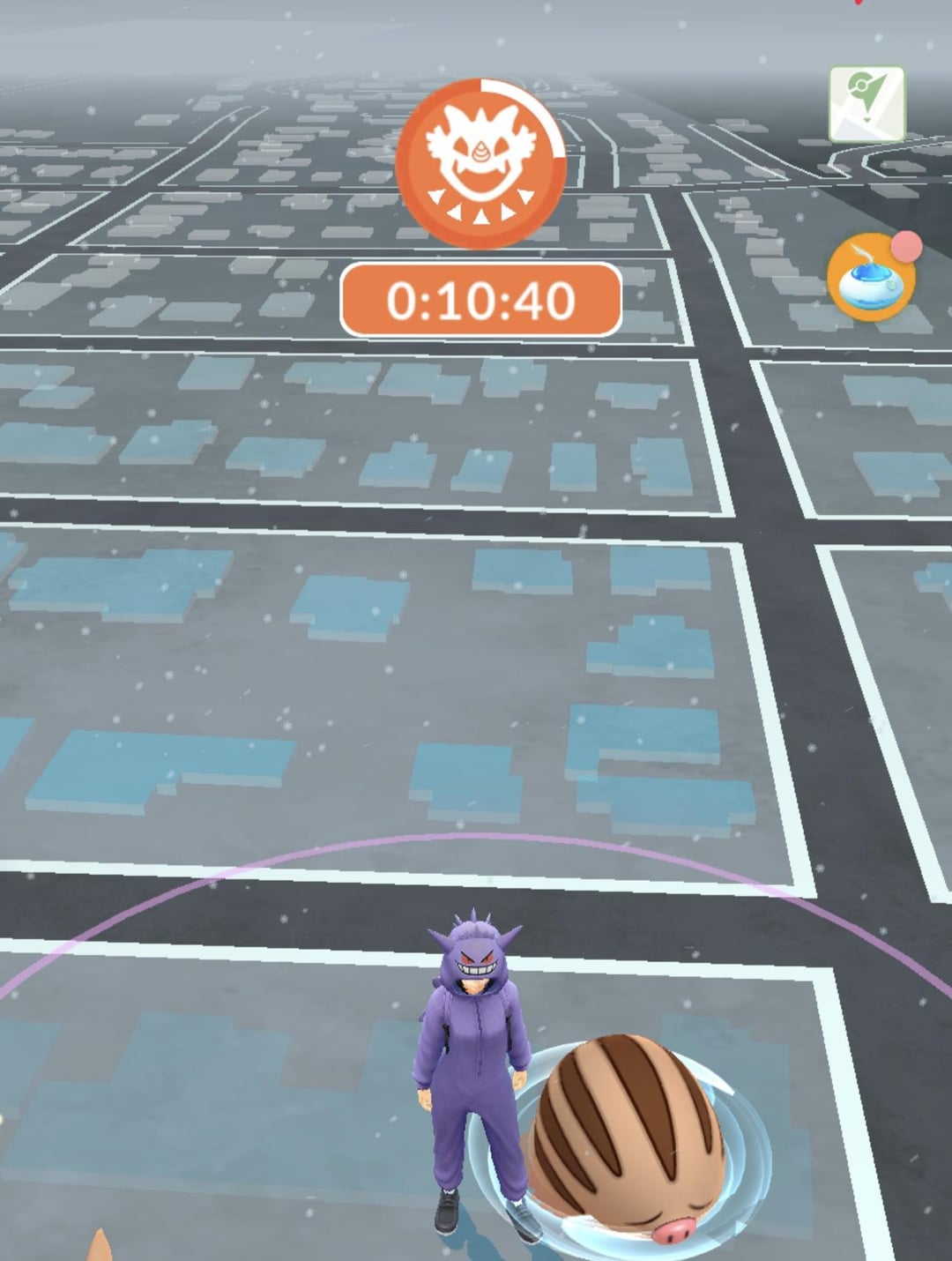Open the active incense item icon

coord(871,277)
